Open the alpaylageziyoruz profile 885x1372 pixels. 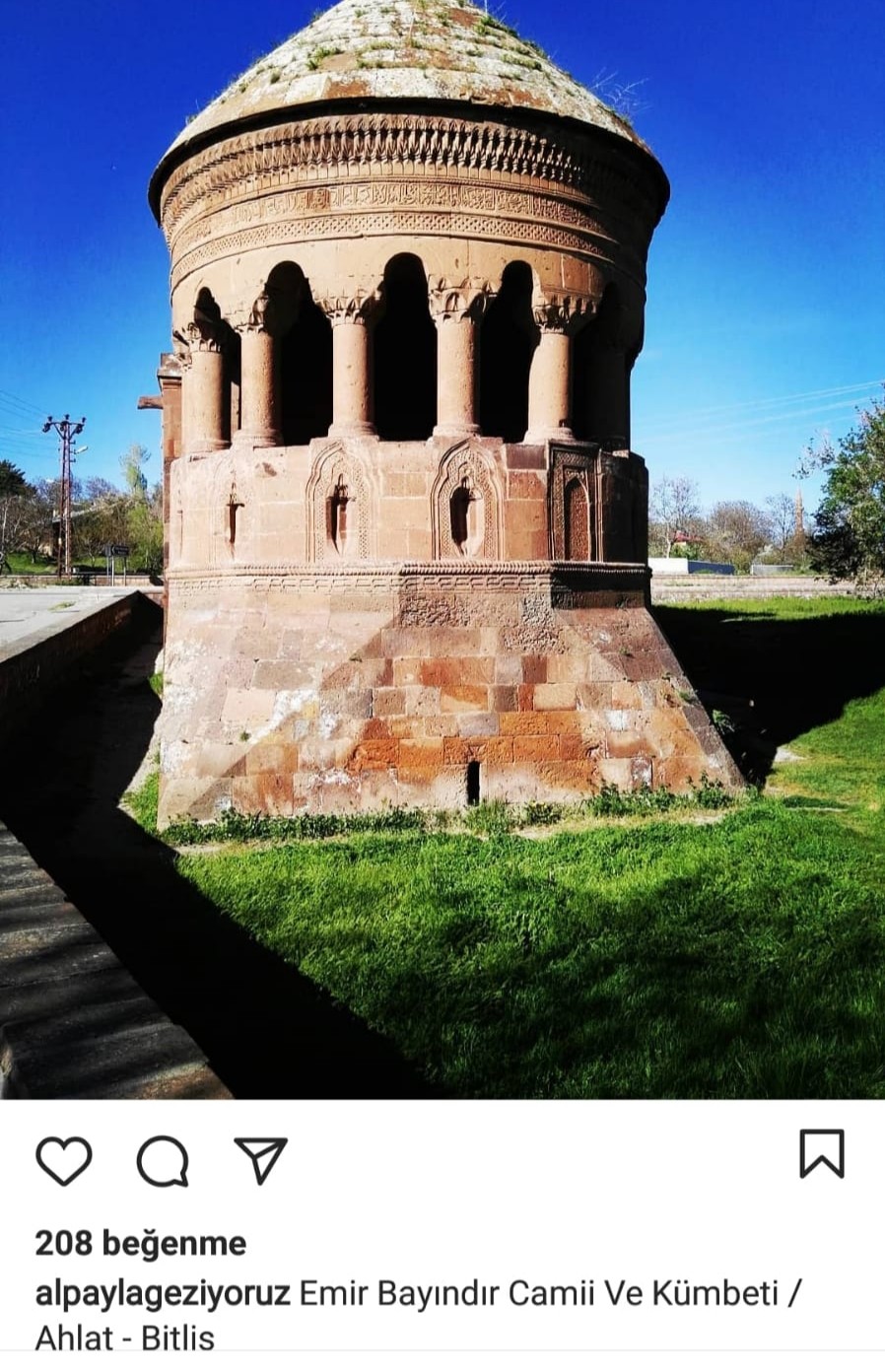click(163, 1293)
